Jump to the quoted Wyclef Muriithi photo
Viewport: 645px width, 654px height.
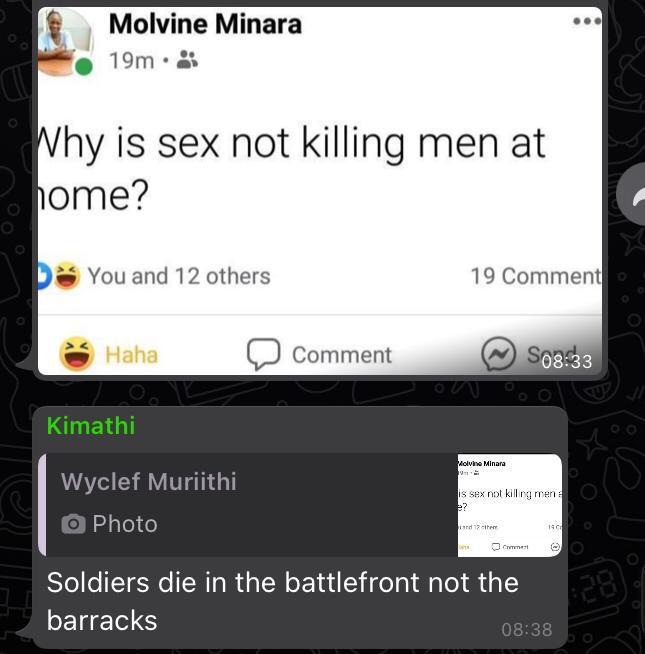300,504
